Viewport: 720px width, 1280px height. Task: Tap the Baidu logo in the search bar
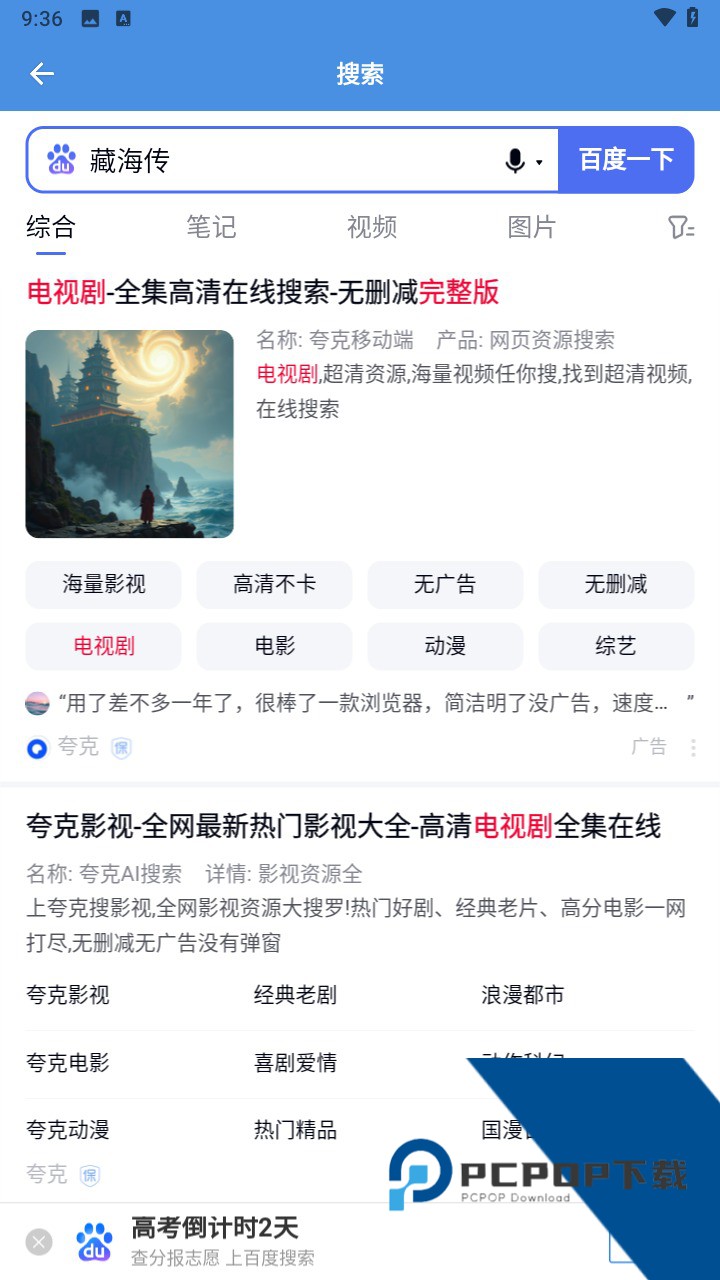[62, 160]
